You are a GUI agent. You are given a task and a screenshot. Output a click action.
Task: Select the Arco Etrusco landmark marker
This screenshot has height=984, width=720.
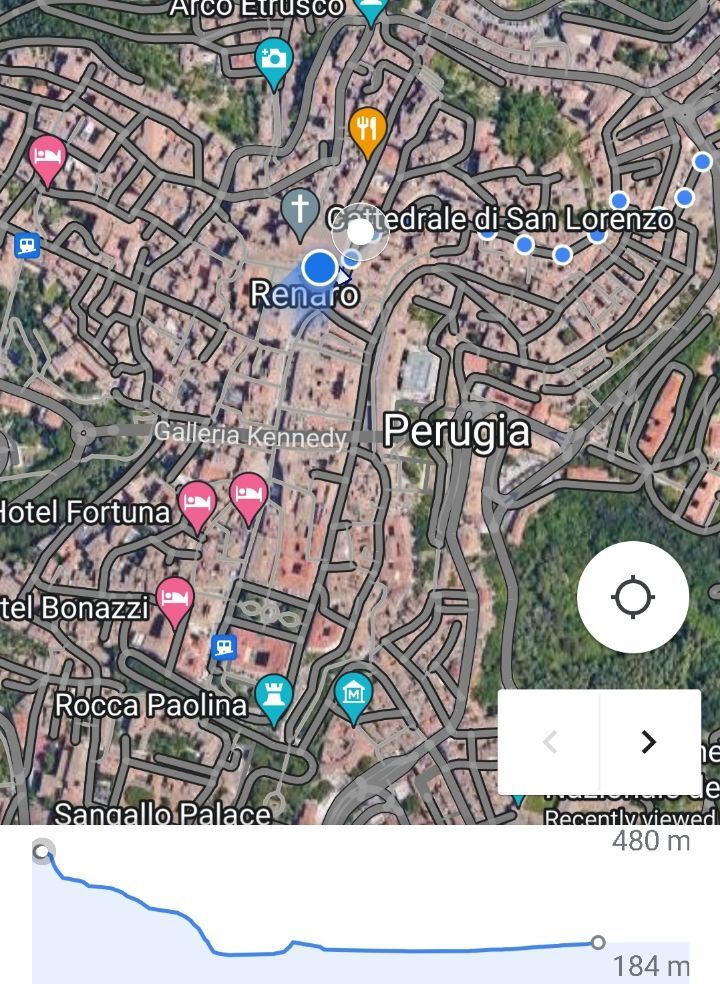pos(371,10)
